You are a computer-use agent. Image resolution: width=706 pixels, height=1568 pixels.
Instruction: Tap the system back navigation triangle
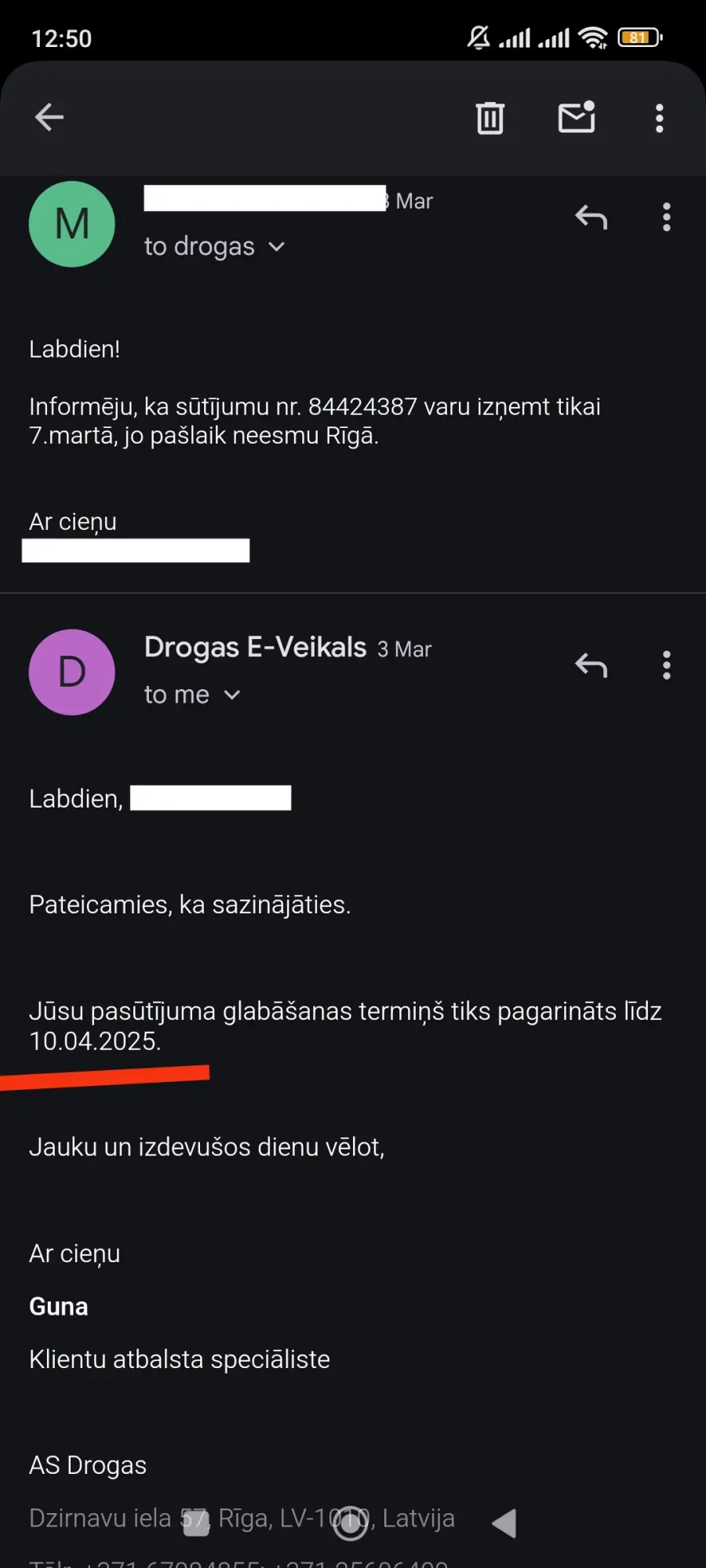(x=504, y=1523)
